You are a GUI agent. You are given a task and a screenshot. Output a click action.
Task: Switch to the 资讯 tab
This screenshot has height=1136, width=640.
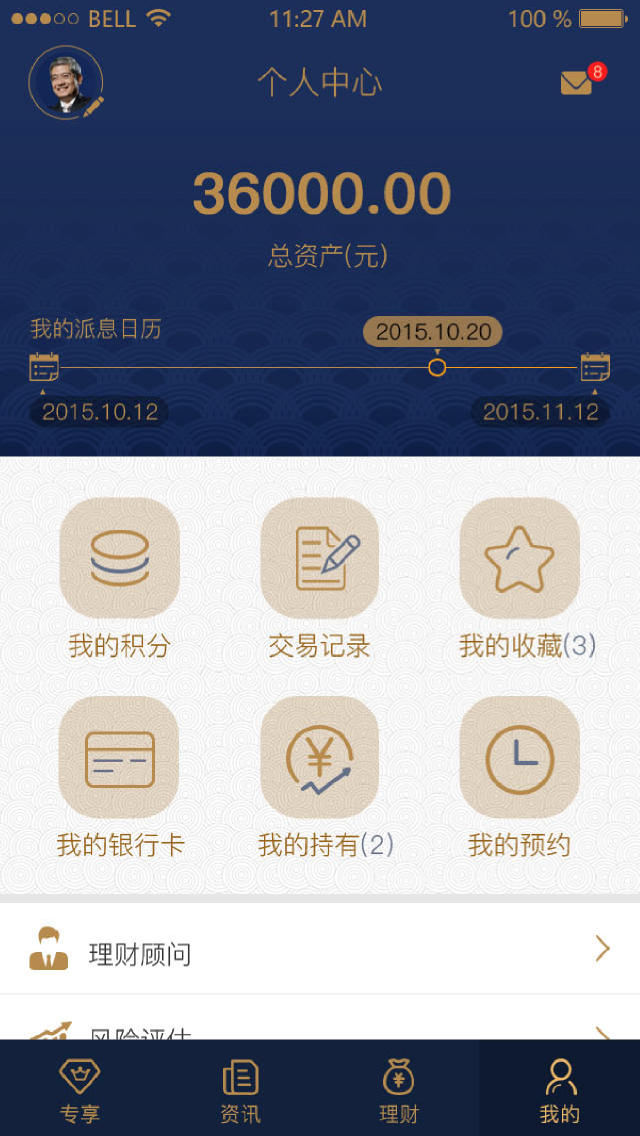coord(240,1089)
